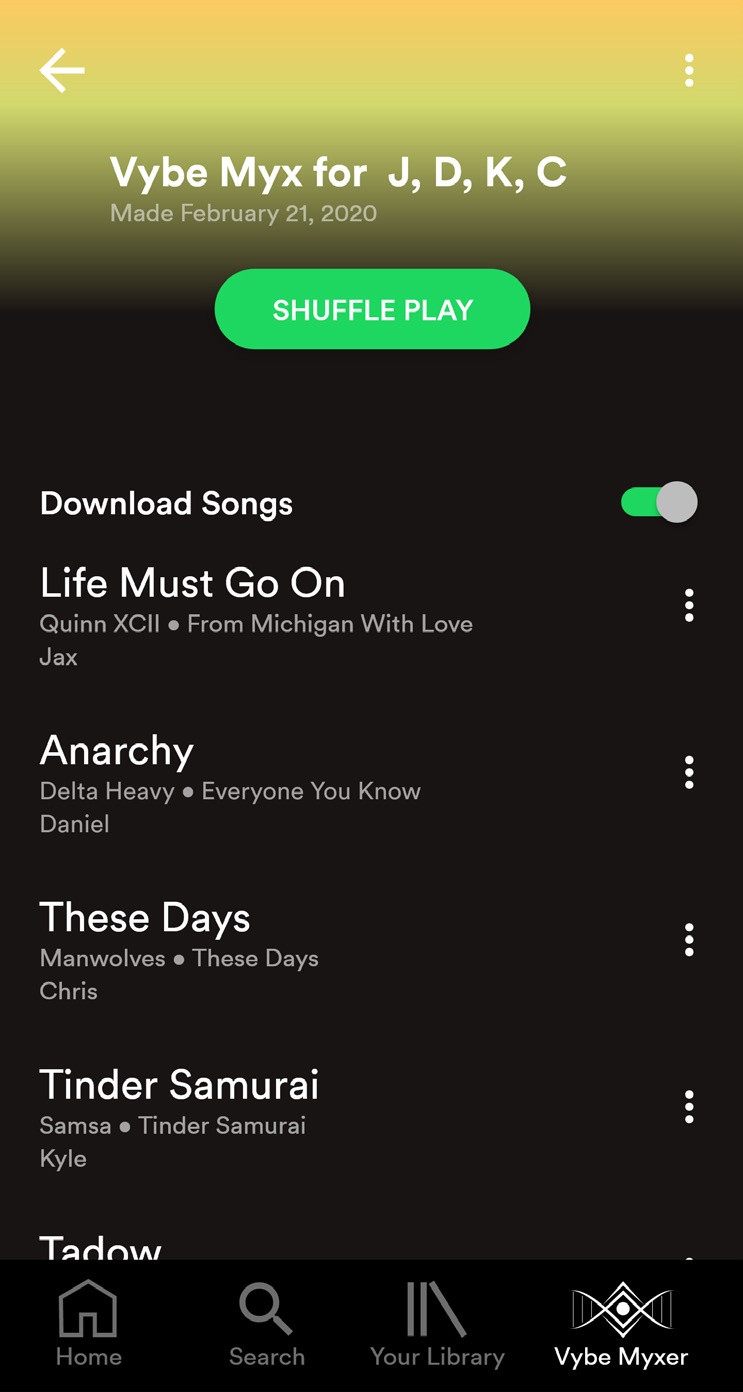The width and height of the screenshot is (743, 1392).
Task: Go back using the top arrow
Action: click(x=62, y=71)
